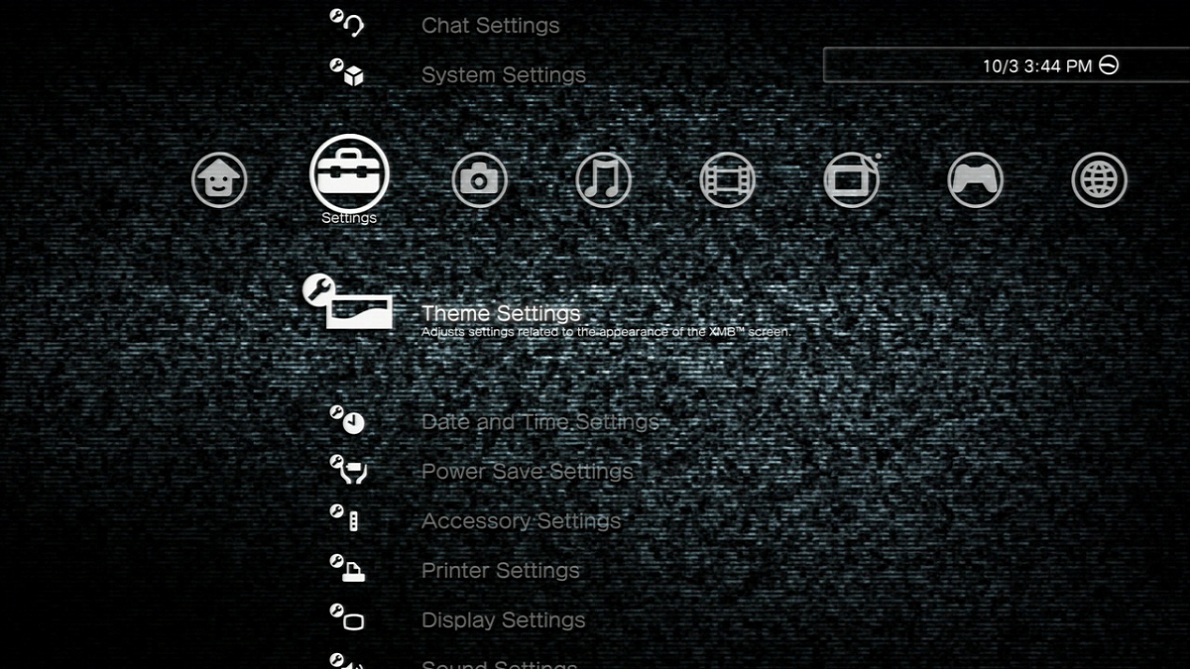The width and height of the screenshot is (1190, 669).
Task: Open Date and Time Settings
Action: 539,422
